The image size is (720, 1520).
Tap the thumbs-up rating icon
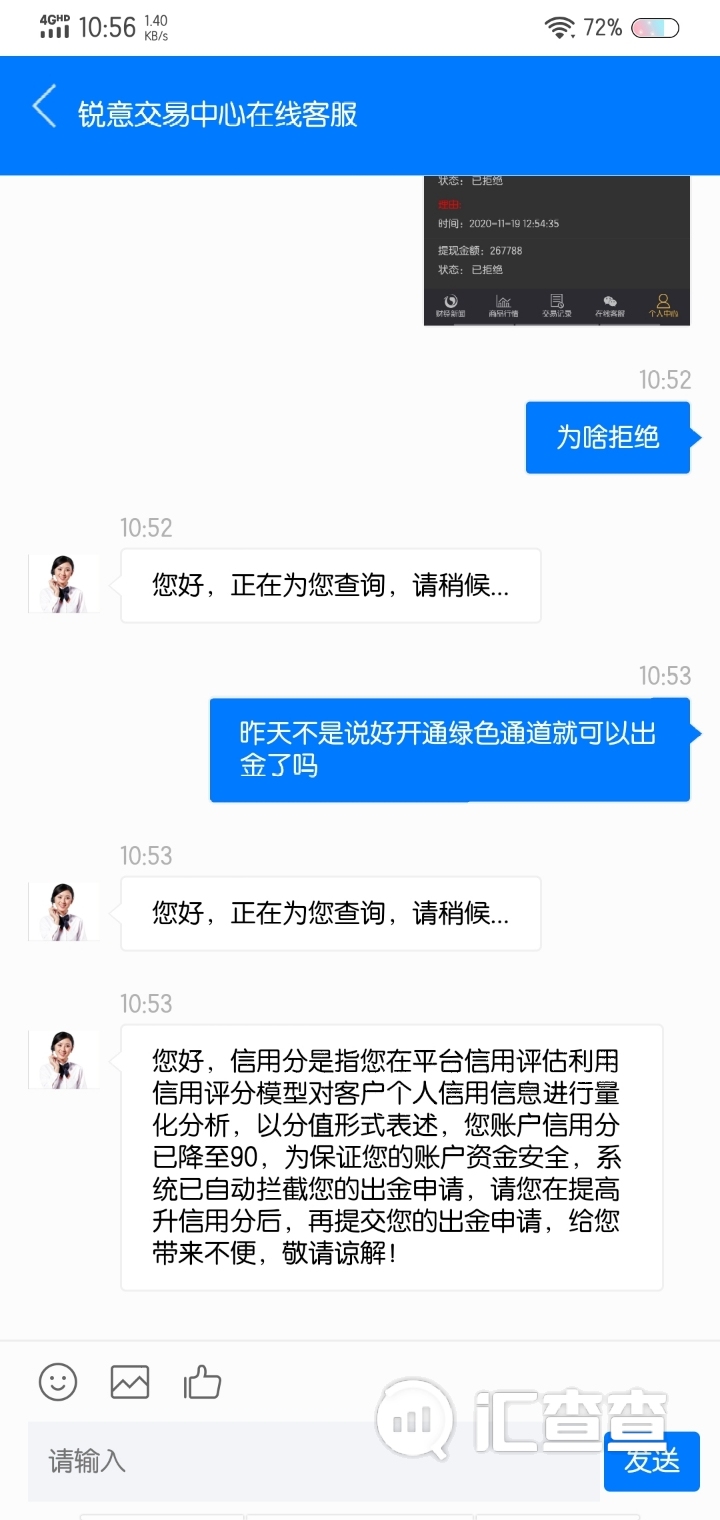(202, 1383)
